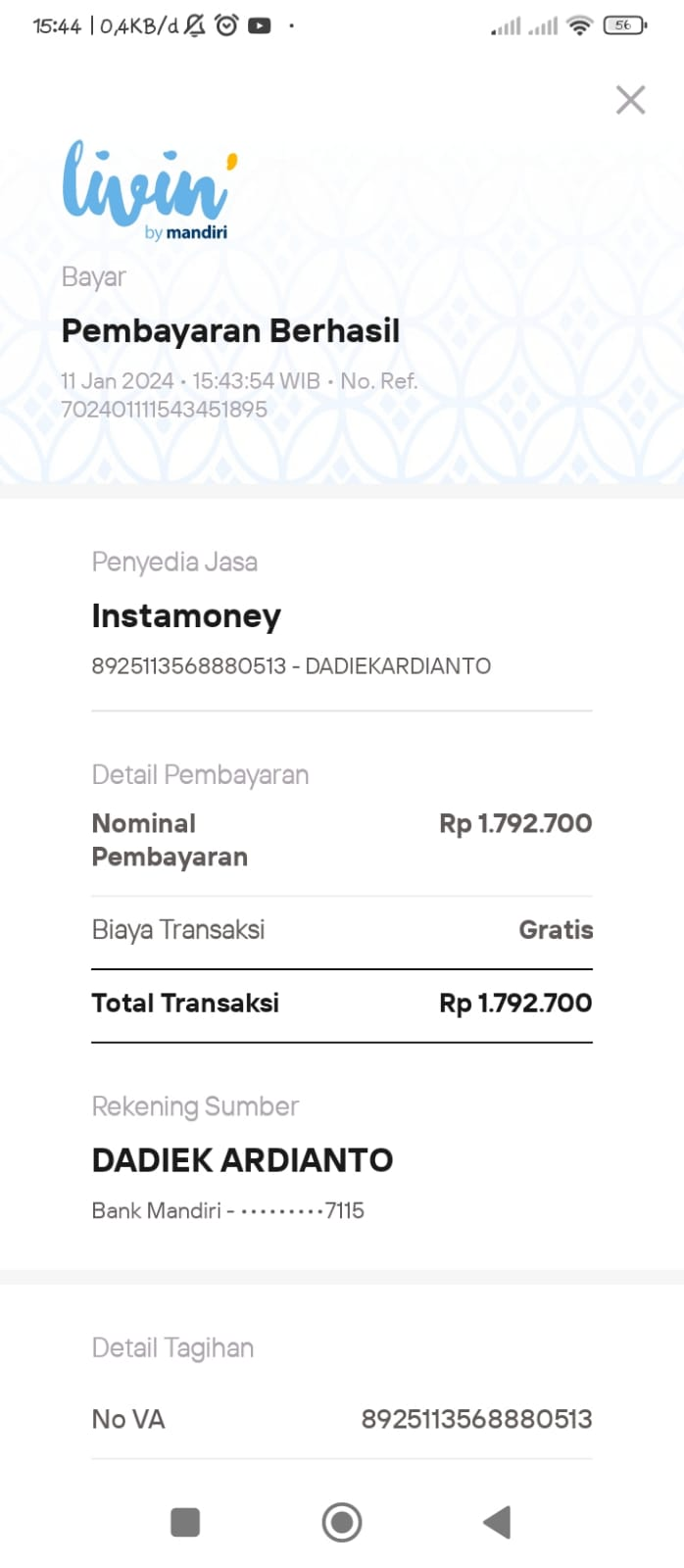
Task: Open the recent apps view
Action: 185,1522
